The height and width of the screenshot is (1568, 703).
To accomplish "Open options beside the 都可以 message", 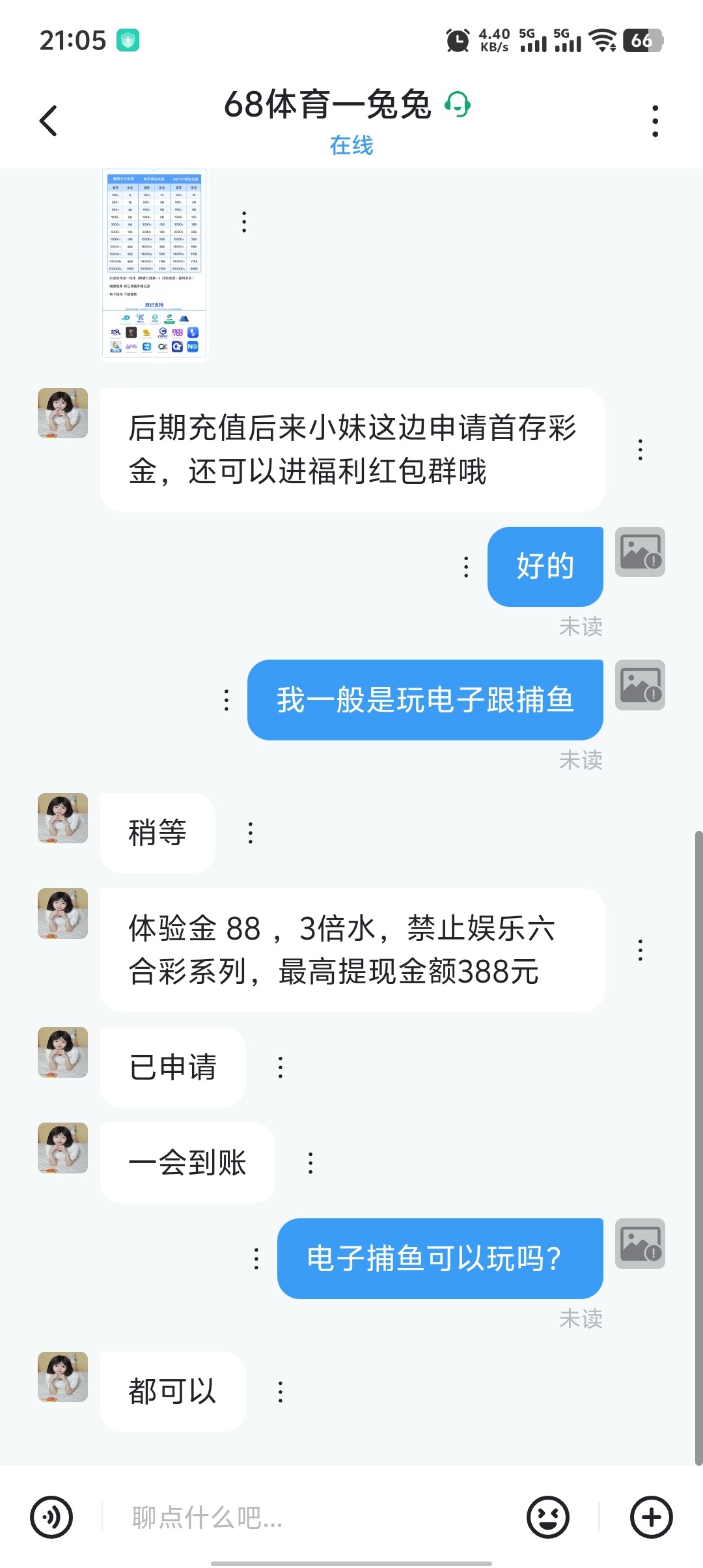I will tap(281, 1392).
